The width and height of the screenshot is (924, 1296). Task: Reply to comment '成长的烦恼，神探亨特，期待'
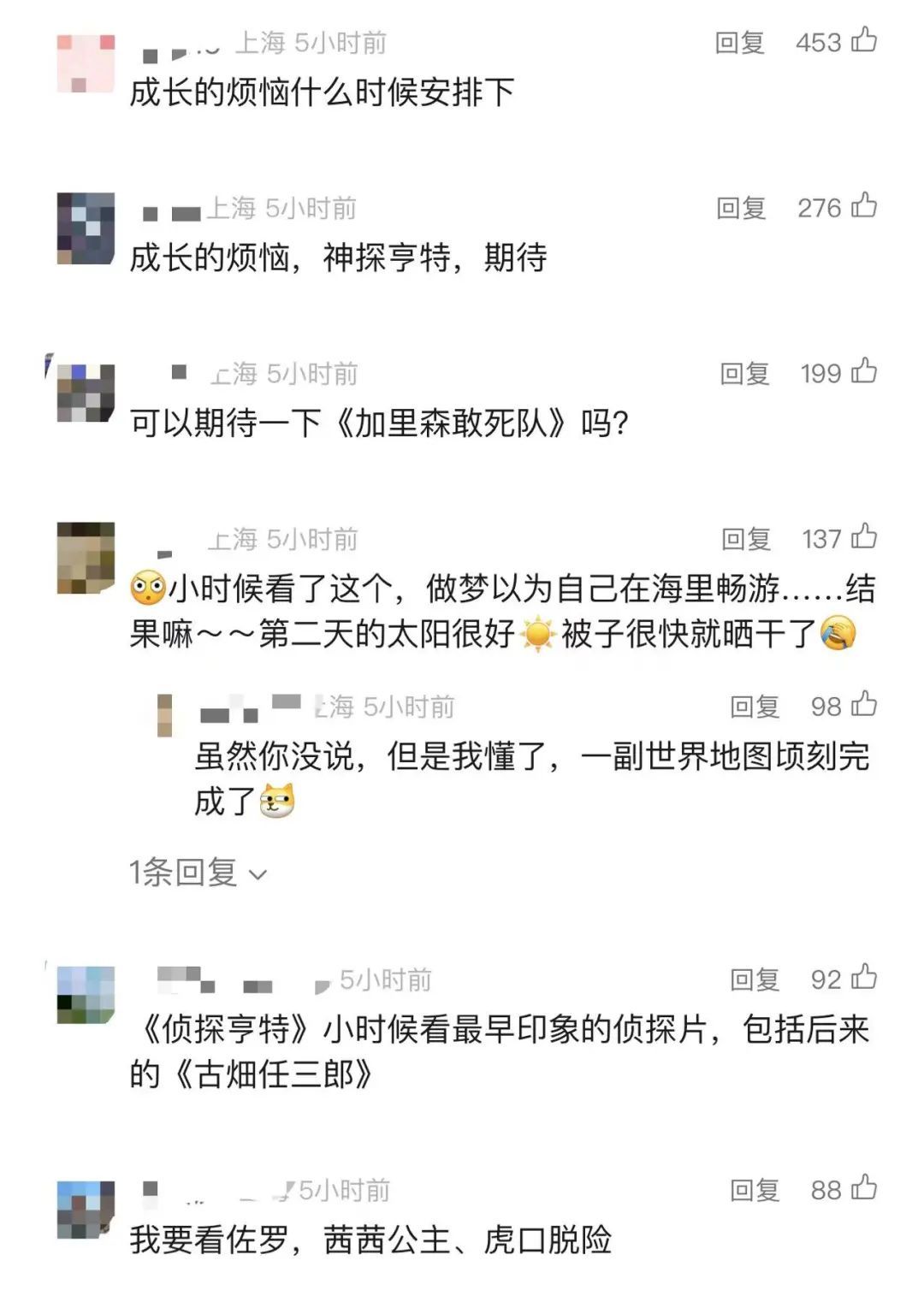pyautogui.click(x=741, y=208)
